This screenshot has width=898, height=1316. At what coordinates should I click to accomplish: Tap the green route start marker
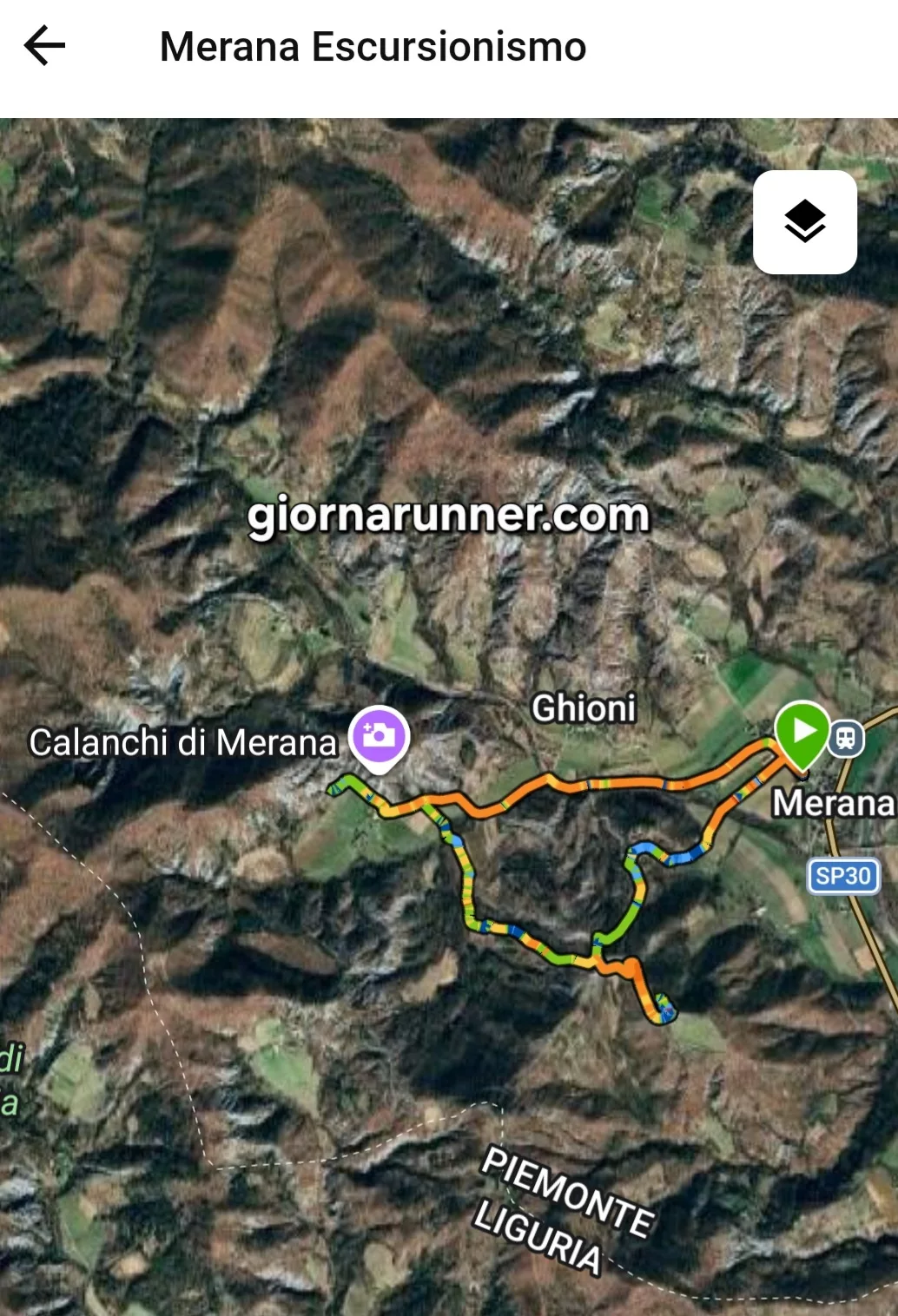pos(802,733)
